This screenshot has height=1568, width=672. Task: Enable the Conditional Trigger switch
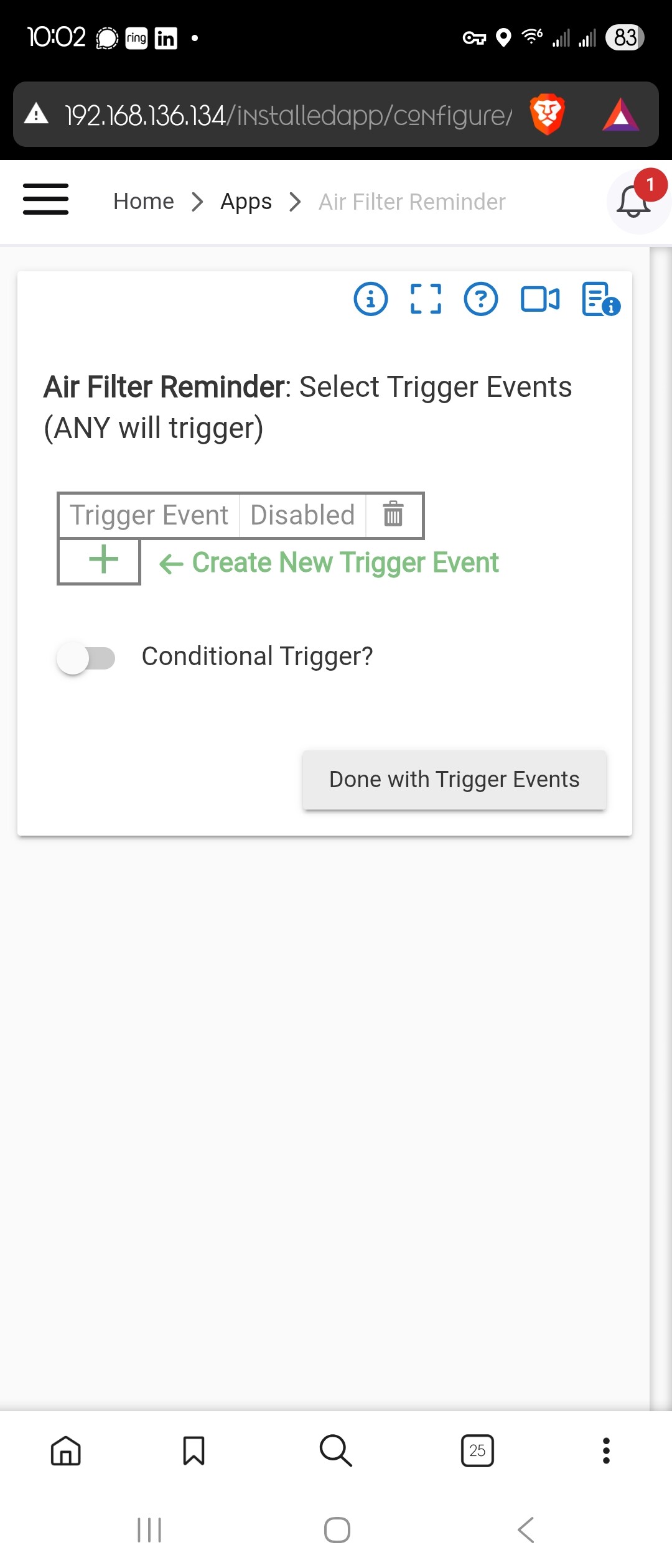(86, 658)
